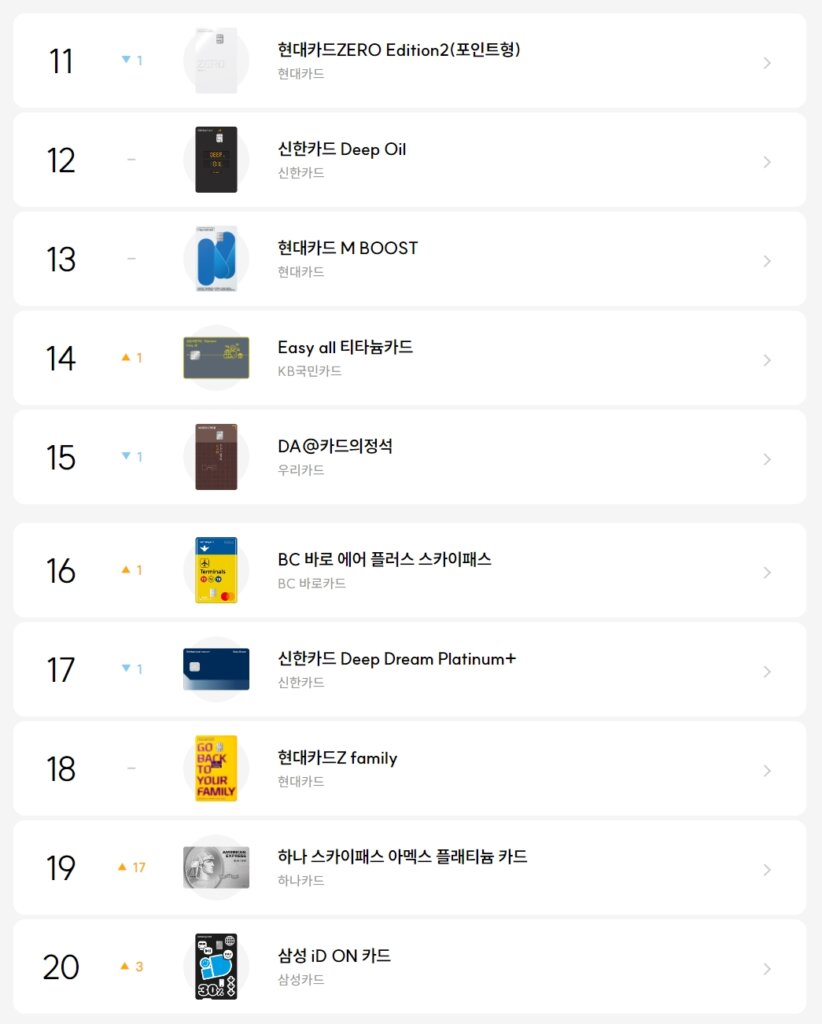View BC 바로 에어 플러스 스카이패스

click(x=384, y=560)
